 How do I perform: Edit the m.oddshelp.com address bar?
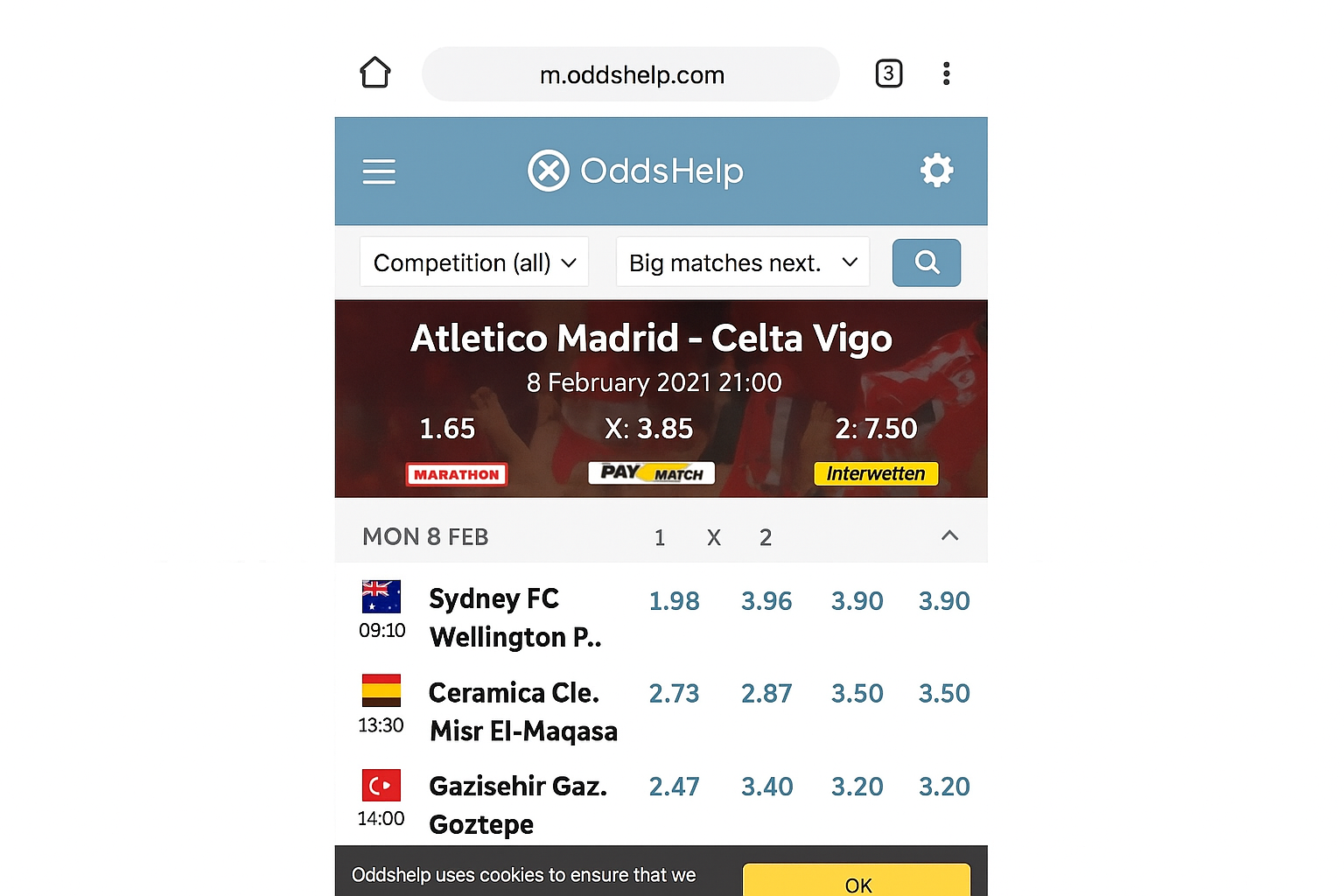[631, 75]
